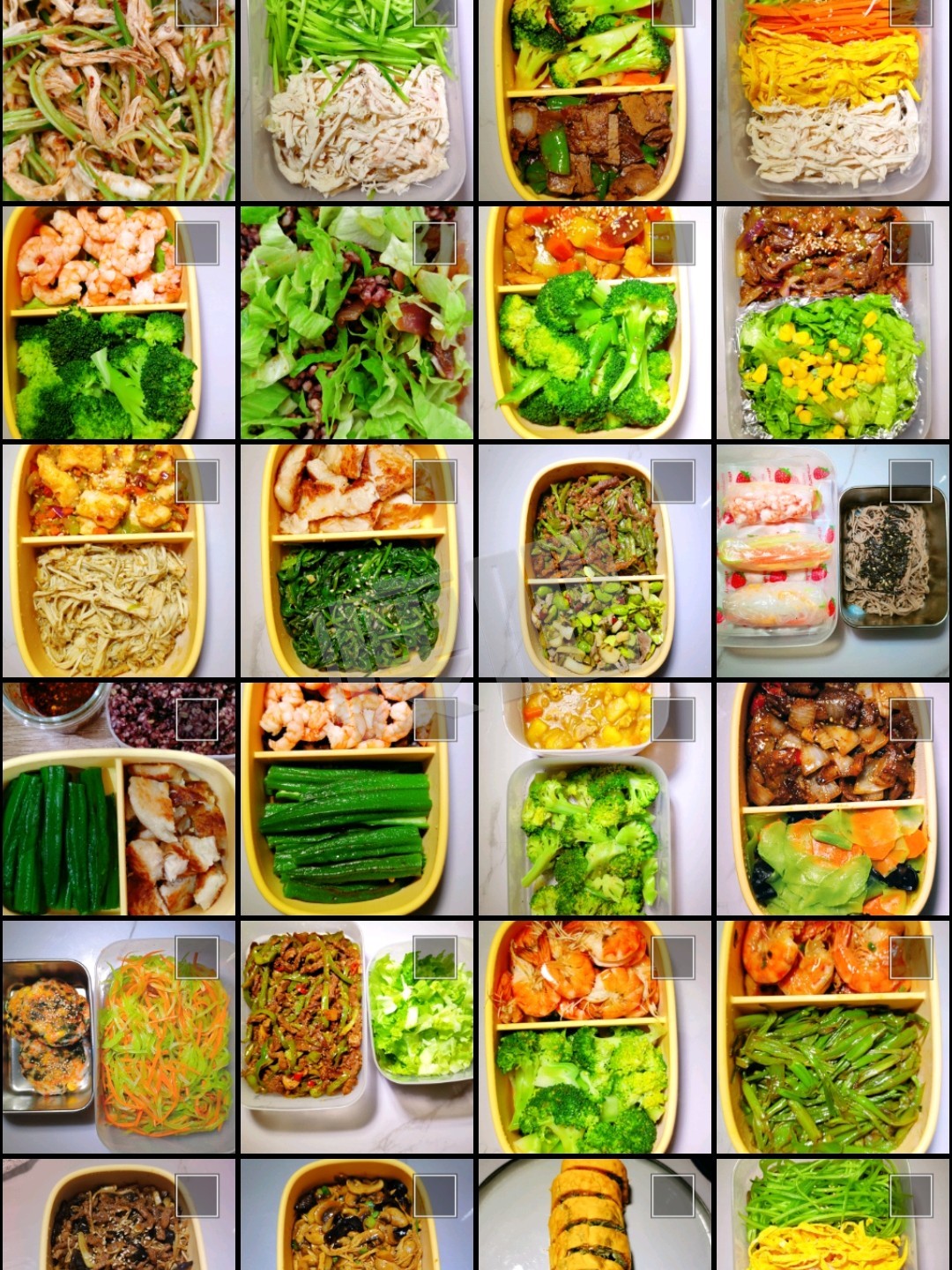Tick the carrot and celtuce shreds photo checkbox
This screenshot has width=952, height=1270.
197,958
